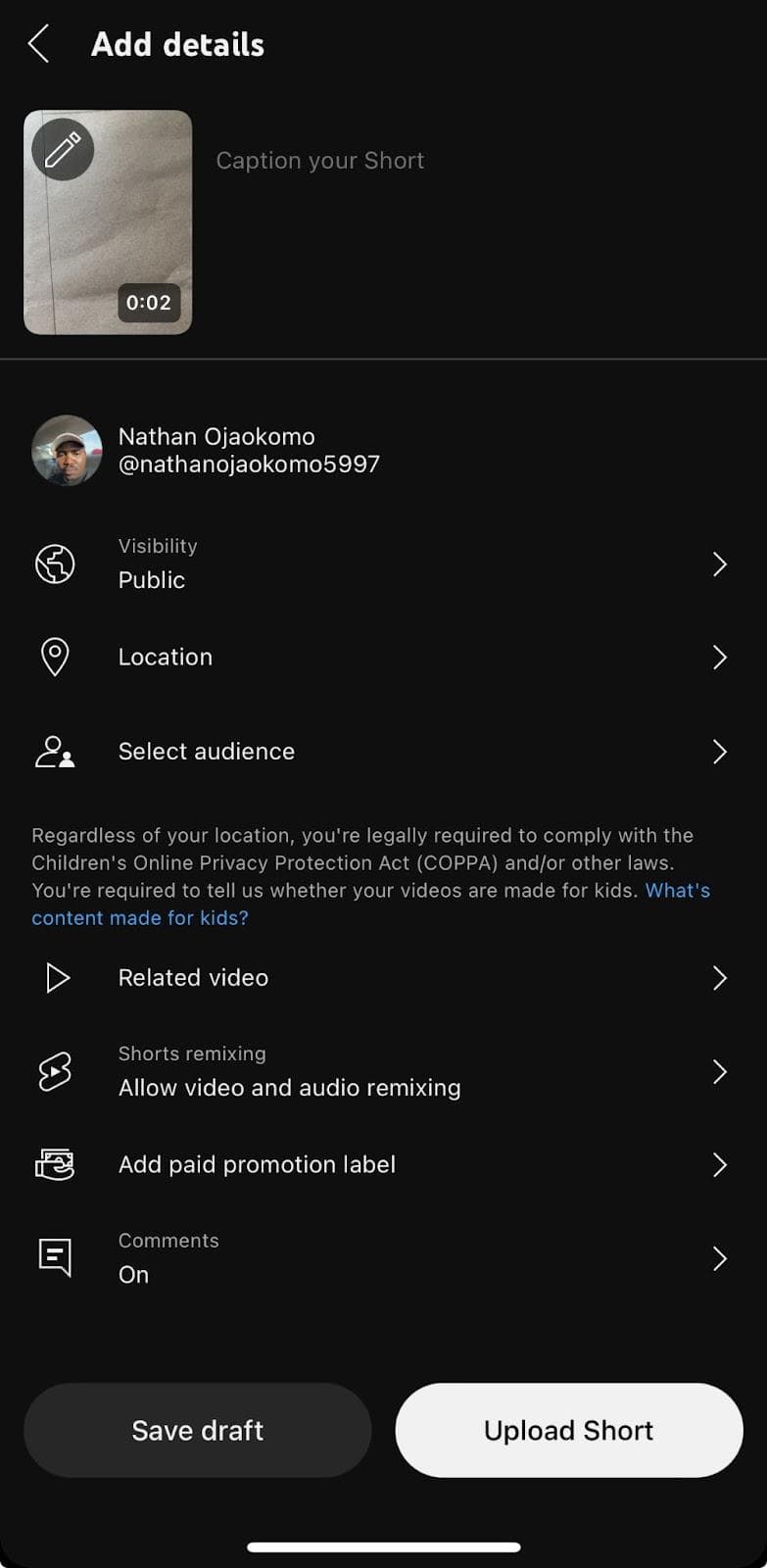This screenshot has width=767, height=1568.
Task: Save the Short as draft
Action: pos(198,1431)
